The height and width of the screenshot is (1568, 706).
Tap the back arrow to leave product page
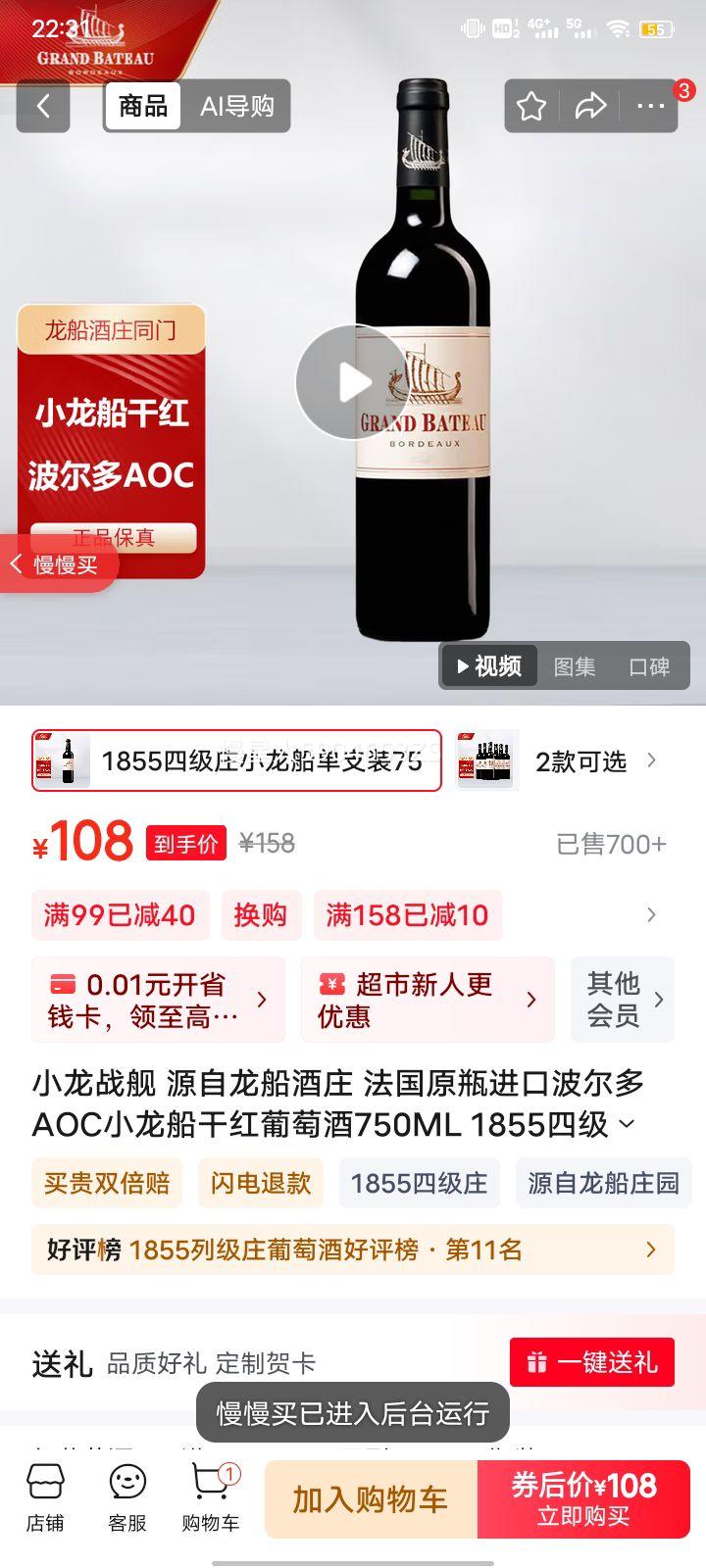click(43, 106)
